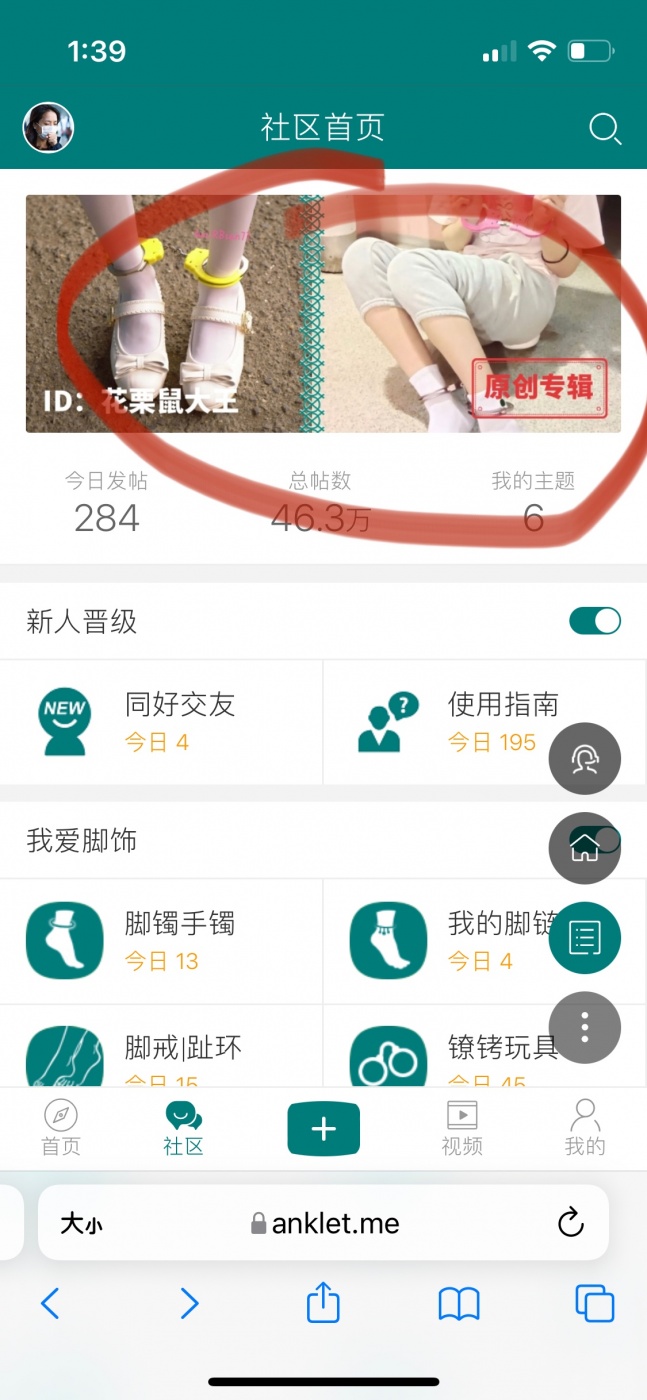Reload the page in Safari
This screenshot has width=647, height=1400.
pyautogui.click(x=570, y=1222)
